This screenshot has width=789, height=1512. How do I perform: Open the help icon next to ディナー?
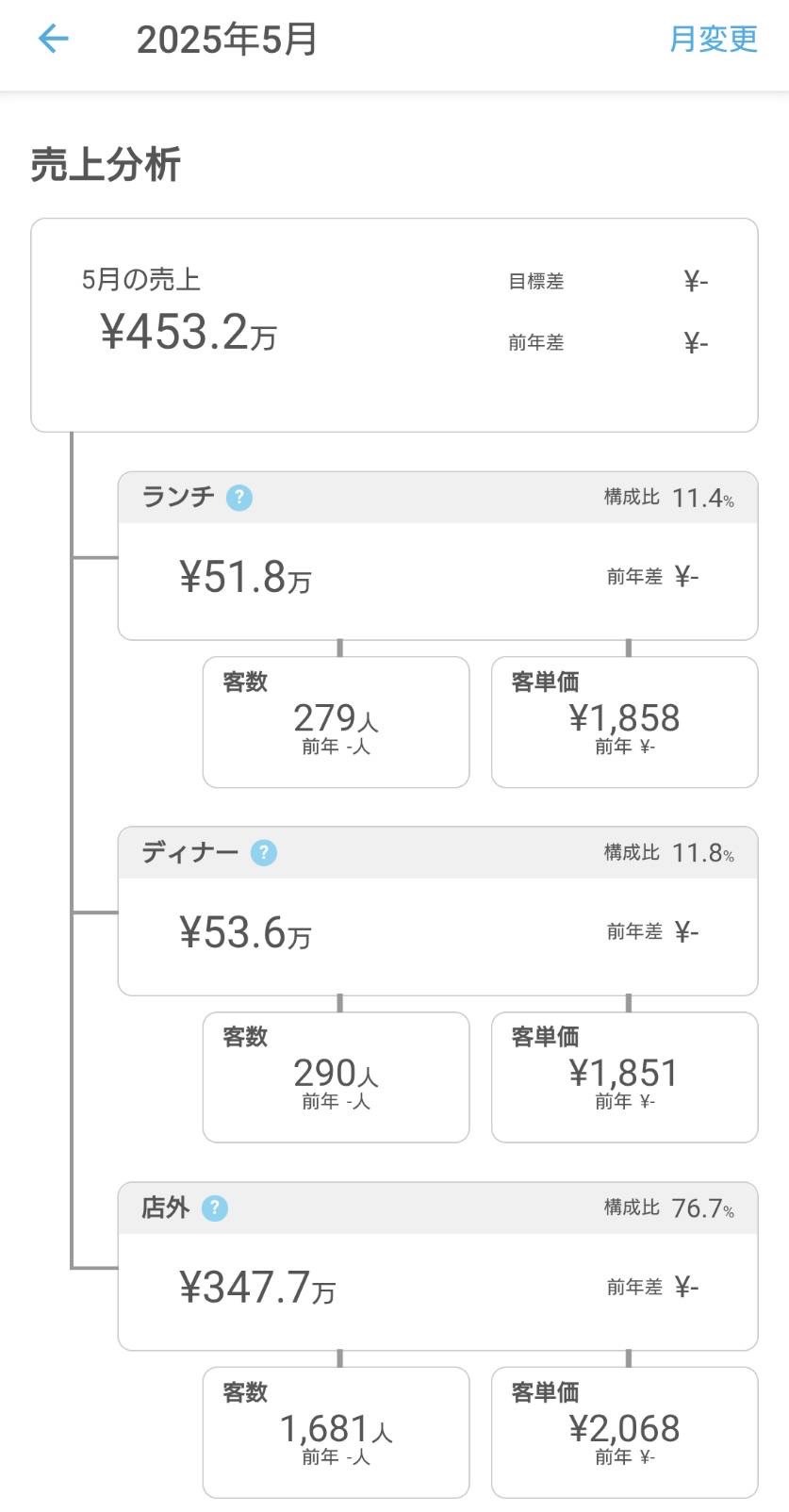tap(264, 852)
